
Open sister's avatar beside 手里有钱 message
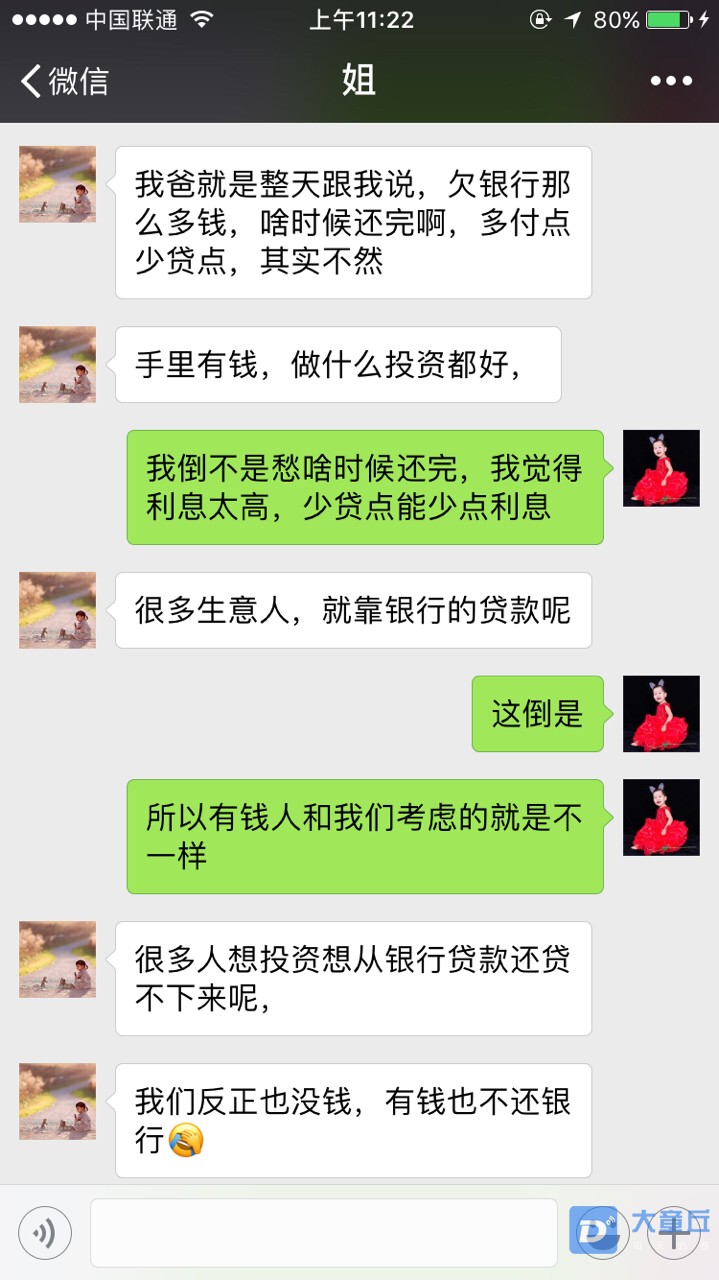tap(58, 365)
